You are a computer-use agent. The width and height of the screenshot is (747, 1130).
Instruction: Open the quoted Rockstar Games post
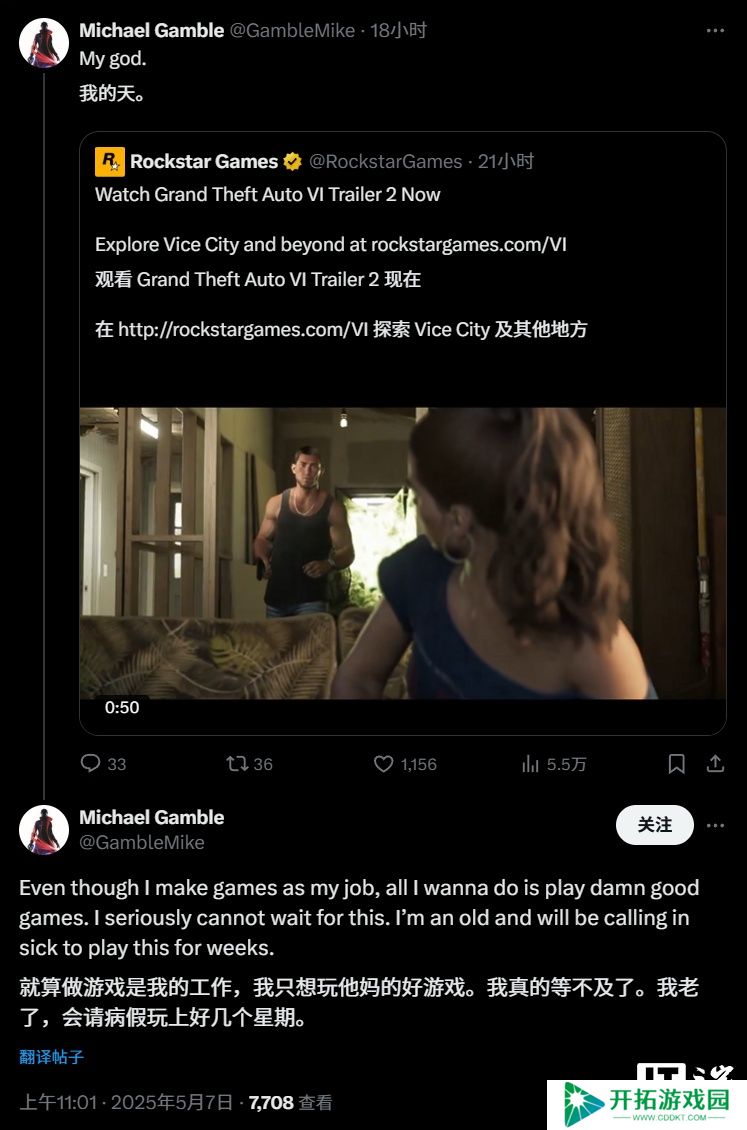tap(400, 194)
